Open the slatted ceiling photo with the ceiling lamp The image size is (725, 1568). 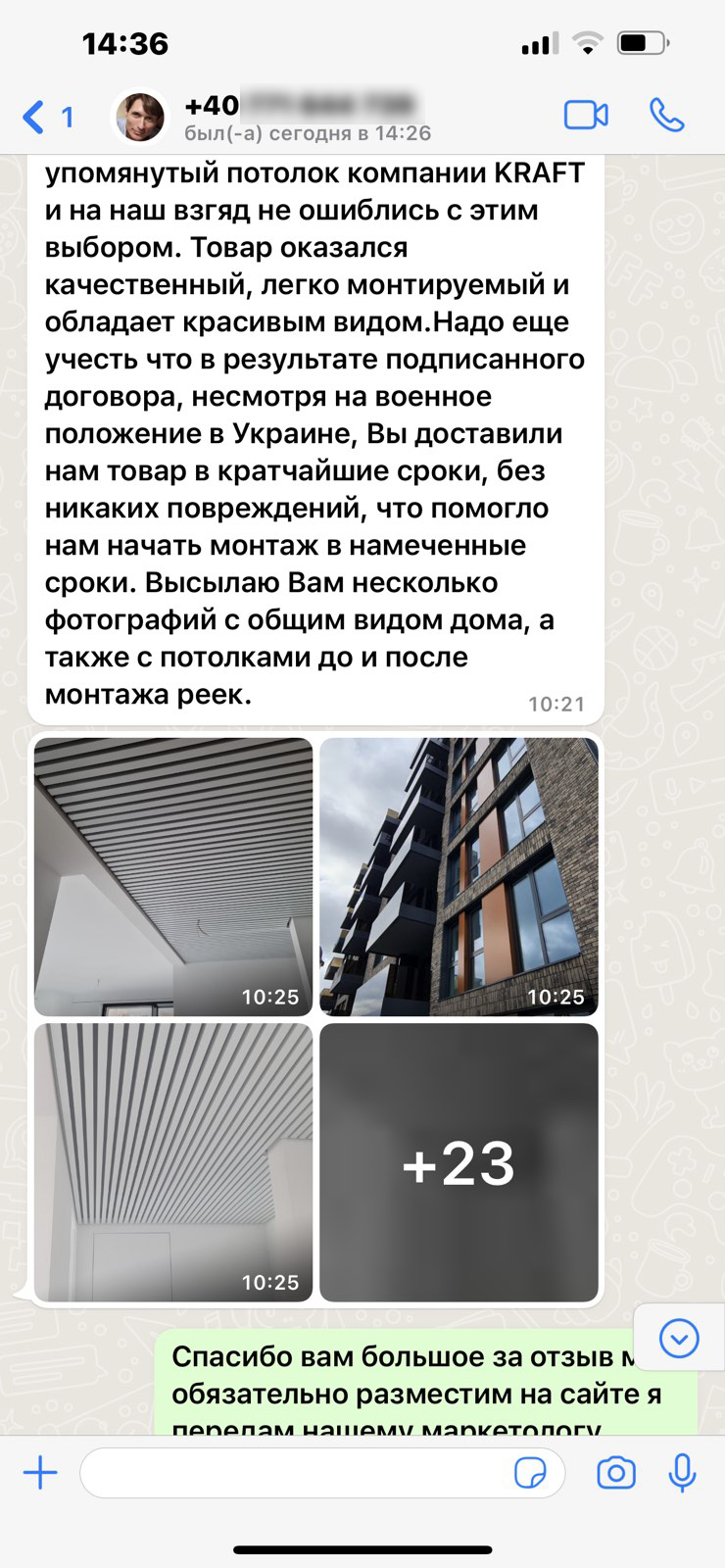(173, 876)
